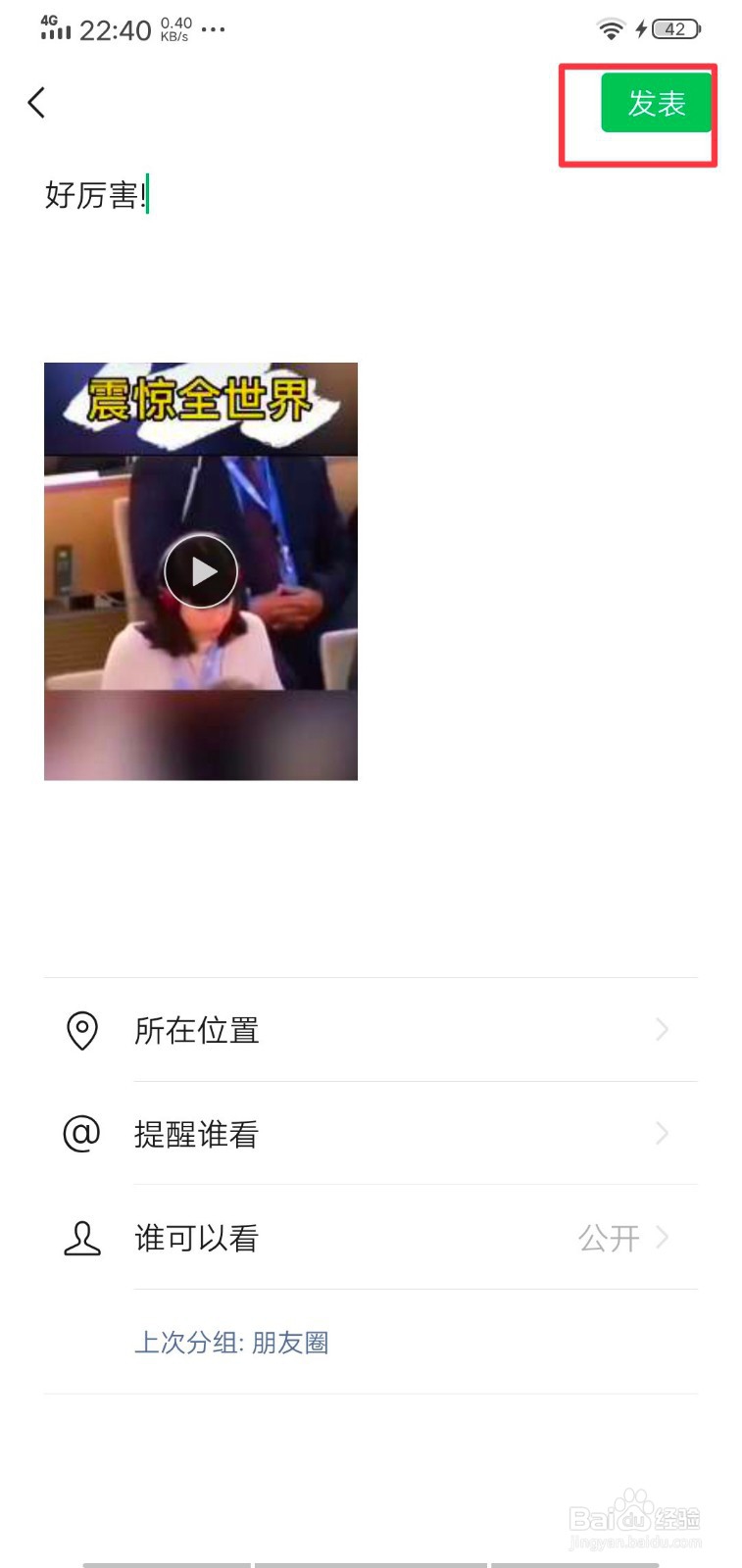Image resolution: width=742 pixels, height=1568 pixels.
Task: Change who can see the post
Action: point(196,1238)
